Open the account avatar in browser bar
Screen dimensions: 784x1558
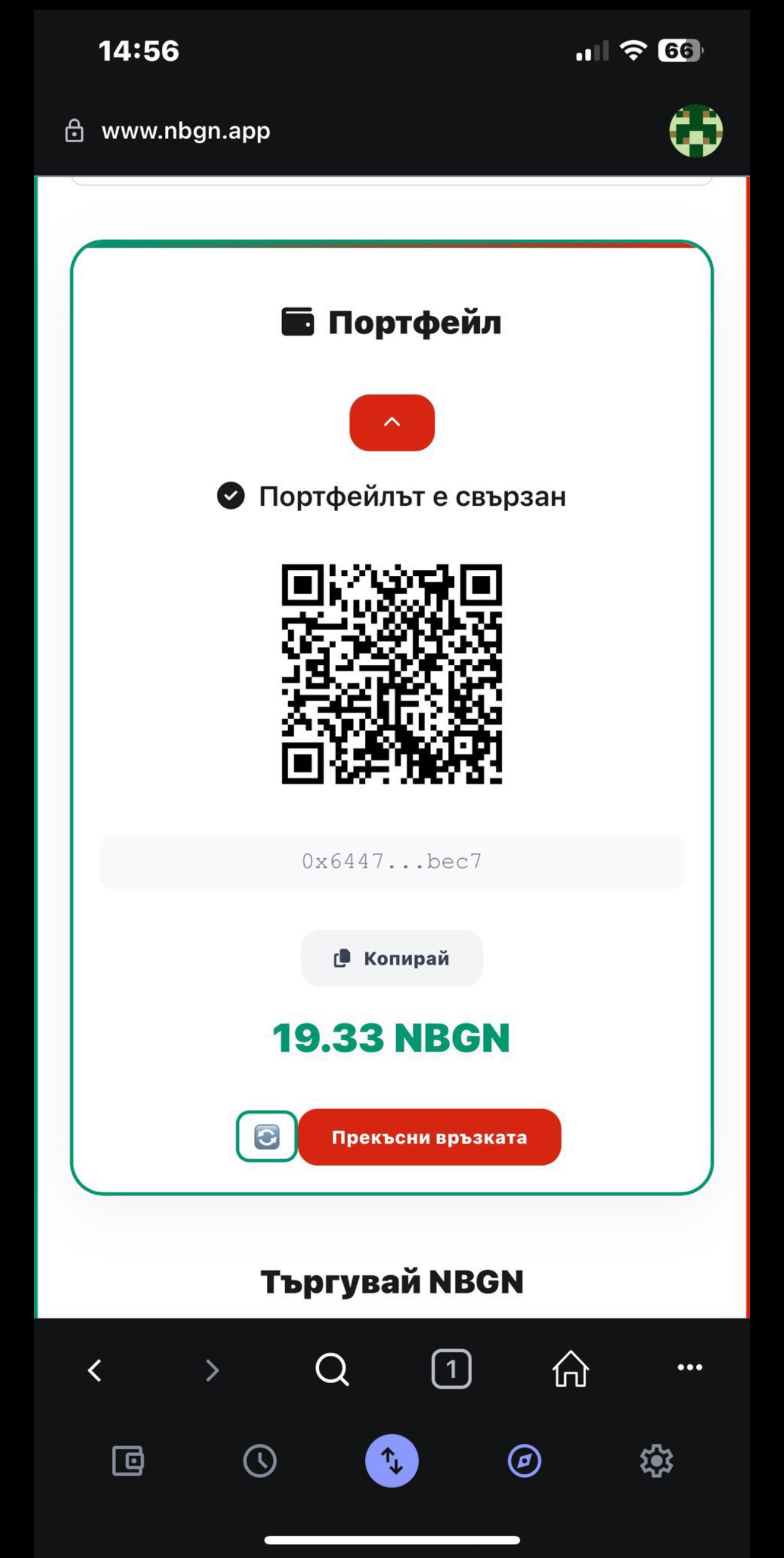click(695, 131)
